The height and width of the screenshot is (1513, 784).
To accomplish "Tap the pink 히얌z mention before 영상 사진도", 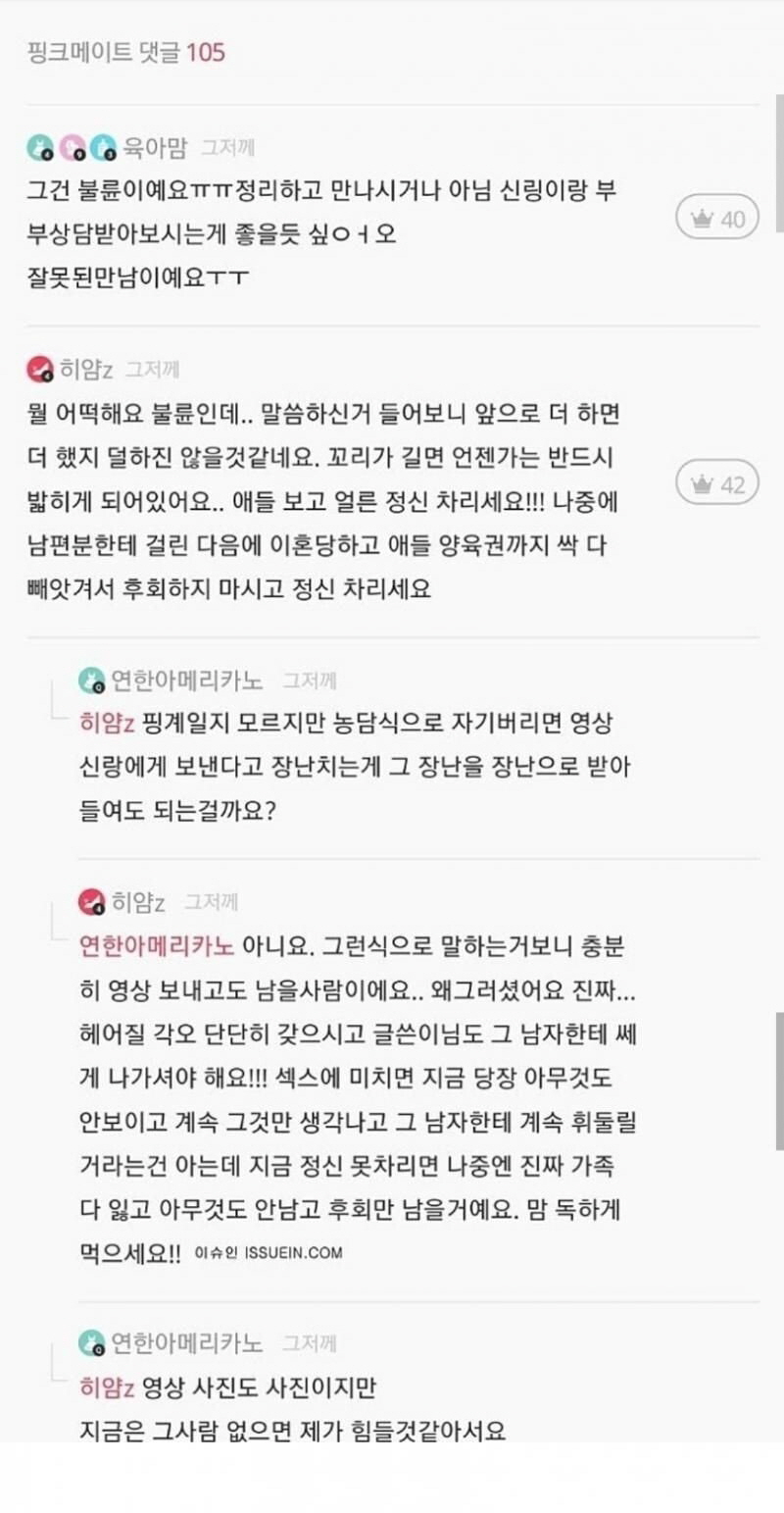I will pos(106,1387).
